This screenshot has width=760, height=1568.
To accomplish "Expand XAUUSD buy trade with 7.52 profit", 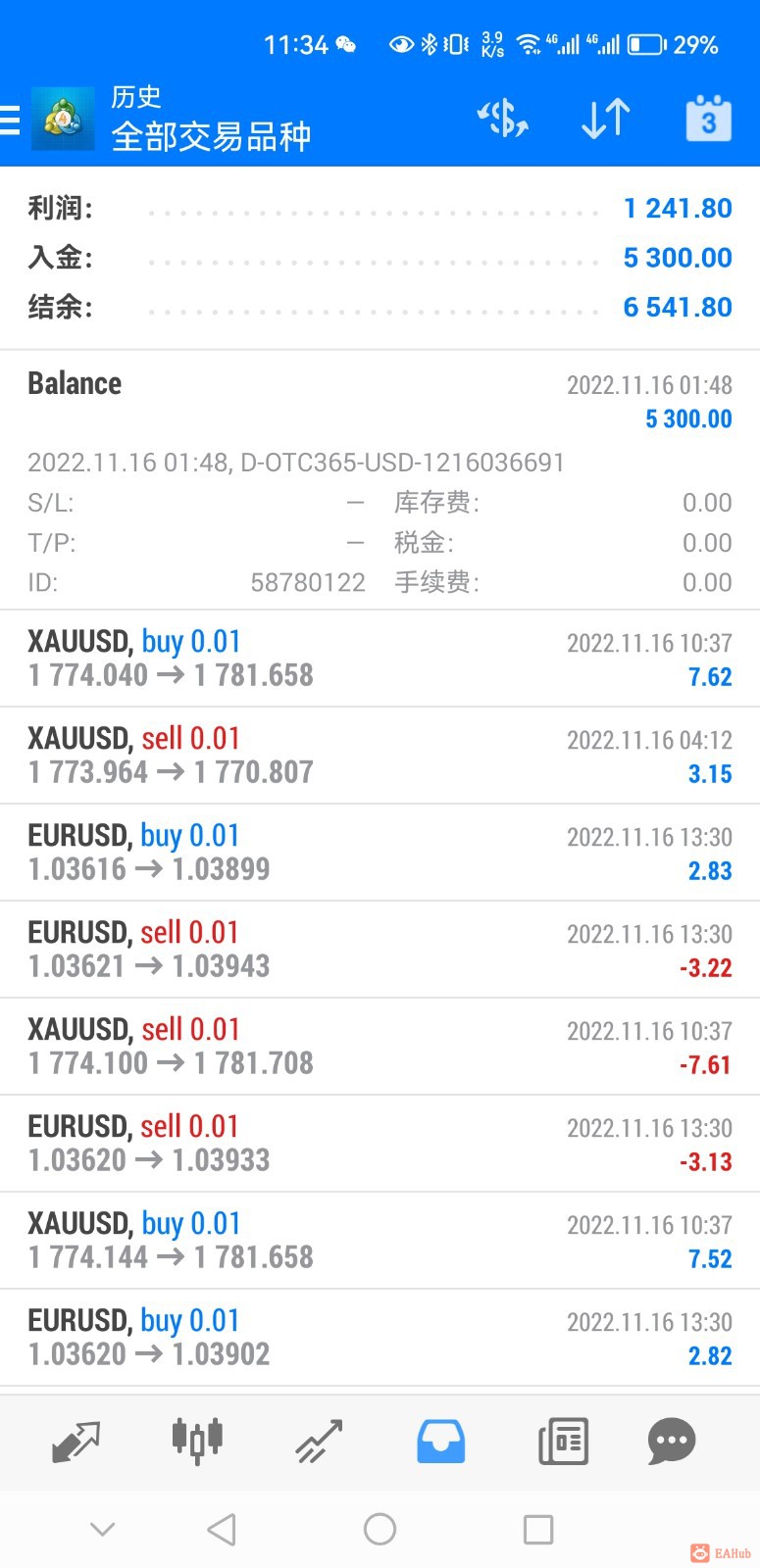I will pyautogui.click(x=380, y=1241).
